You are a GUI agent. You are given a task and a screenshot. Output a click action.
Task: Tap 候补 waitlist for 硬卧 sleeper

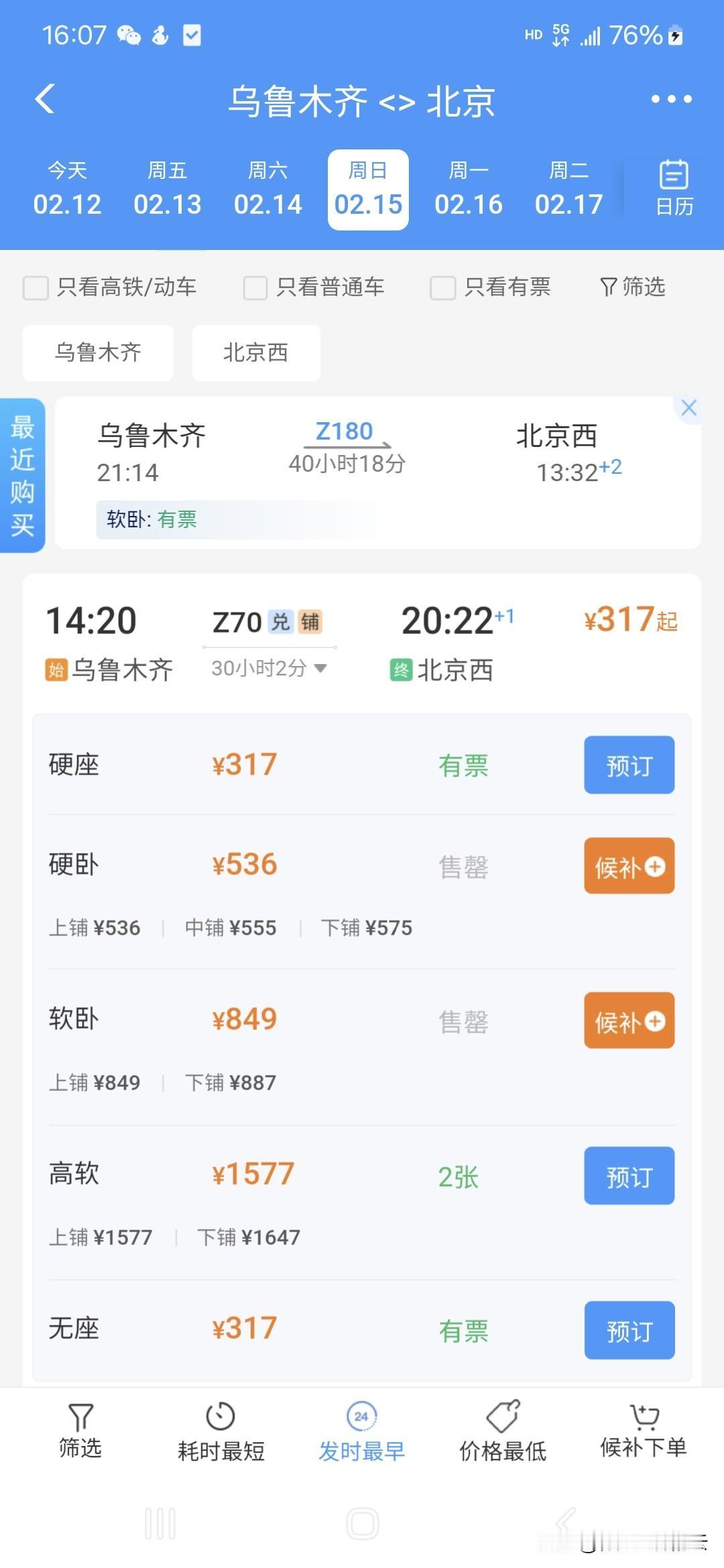coord(629,866)
